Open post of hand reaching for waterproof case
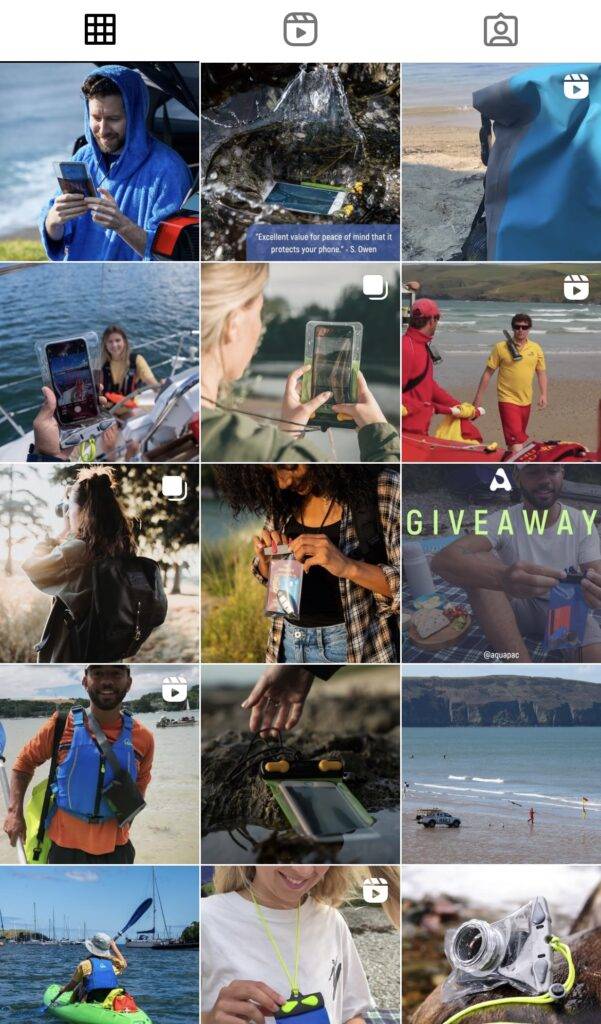Screen dimensions: 601x1024 click(x=300, y=764)
